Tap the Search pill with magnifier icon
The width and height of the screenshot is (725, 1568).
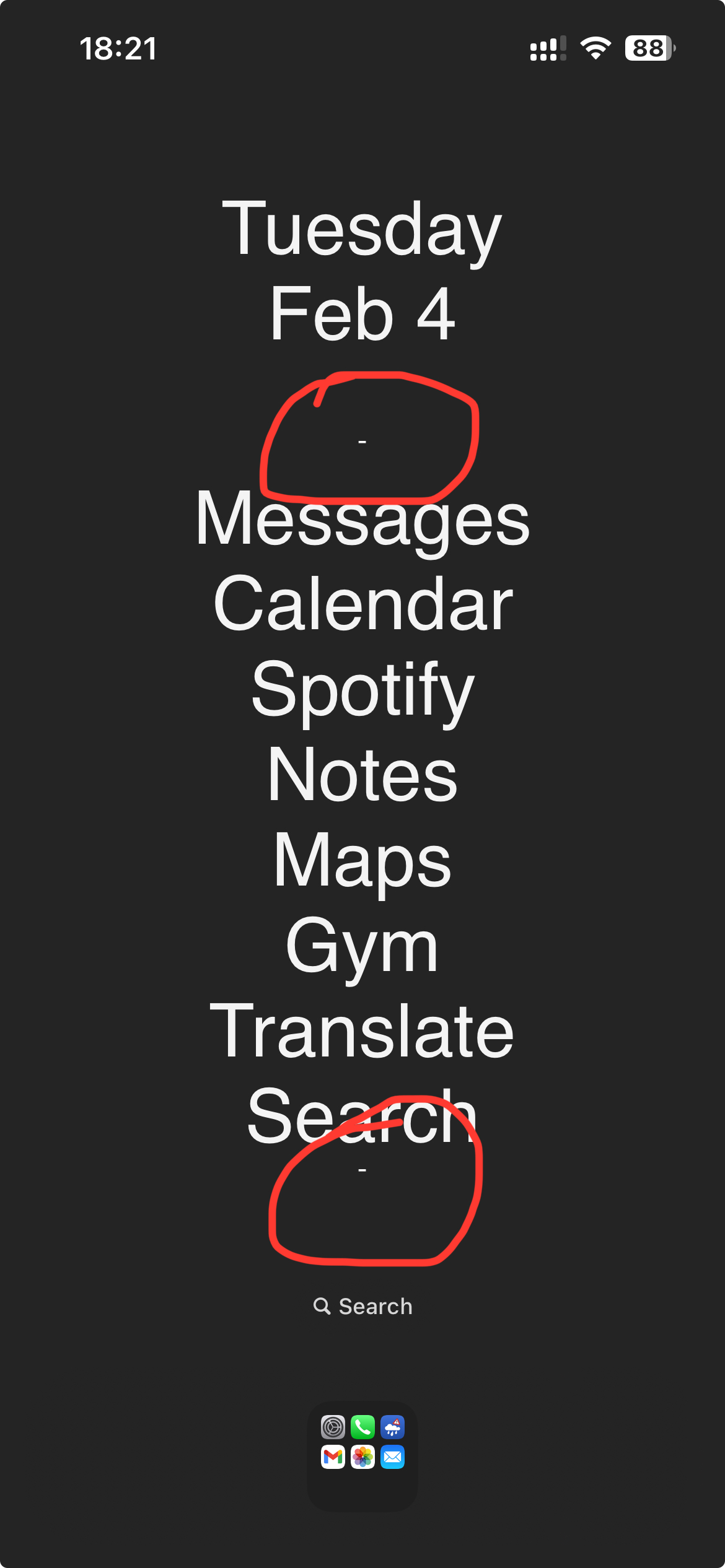[x=362, y=1306]
